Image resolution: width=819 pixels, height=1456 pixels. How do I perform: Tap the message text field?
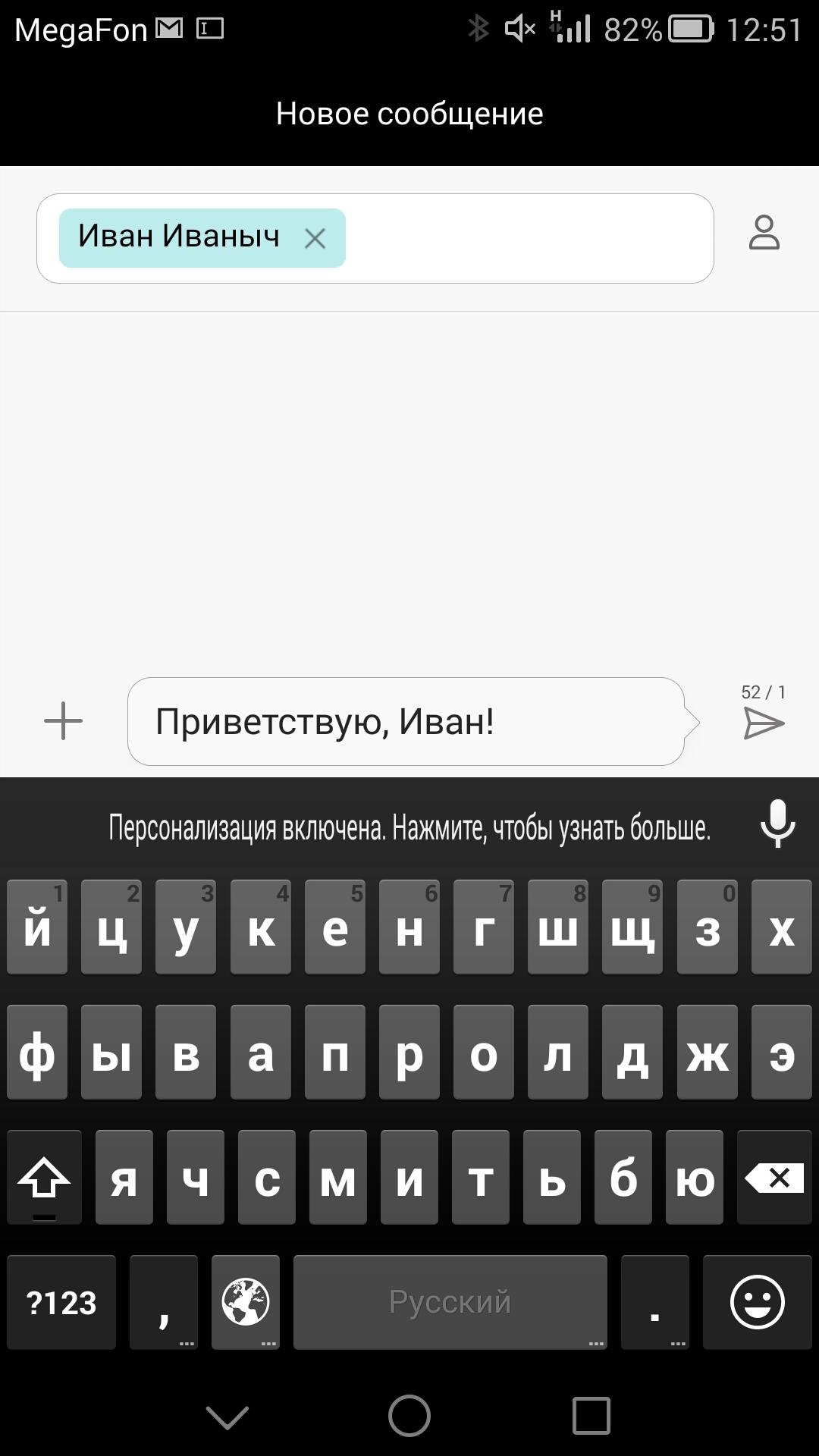point(406,721)
